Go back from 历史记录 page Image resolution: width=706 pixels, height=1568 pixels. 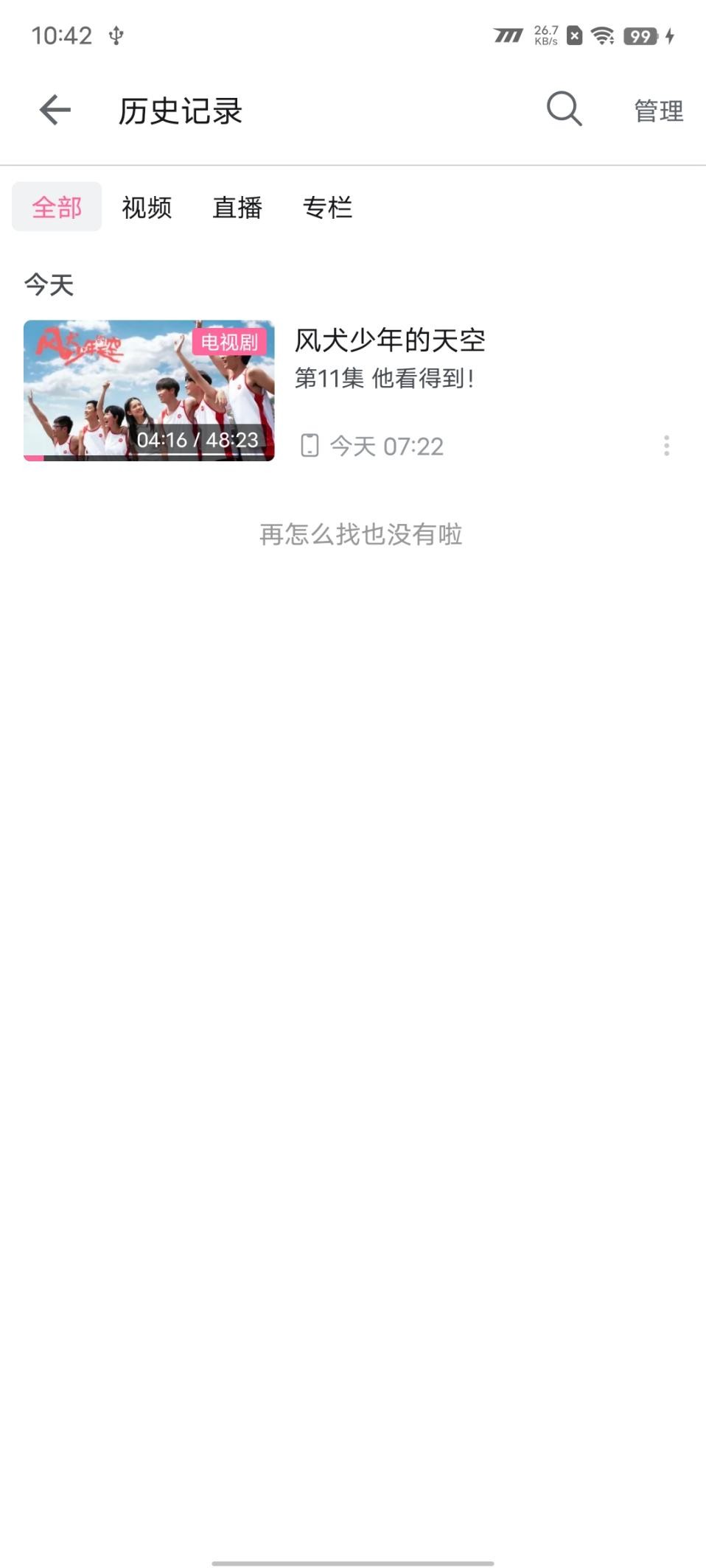pyautogui.click(x=55, y=111)
